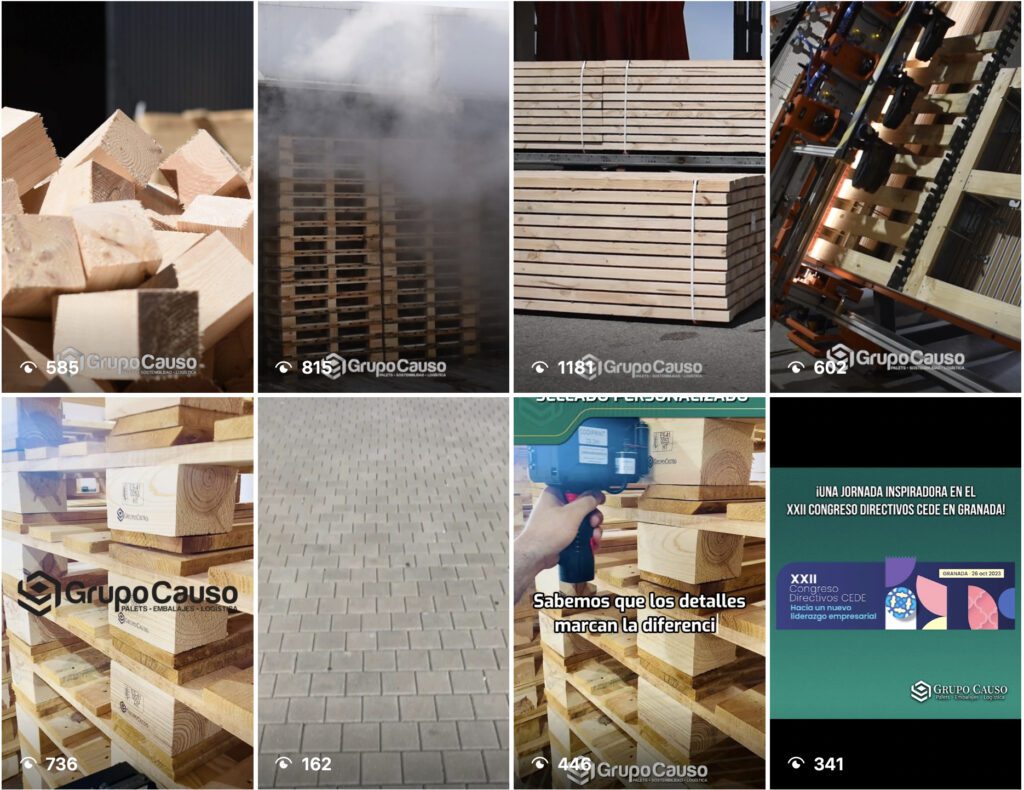Open the 'Sabemos que los detalles' video
1024x790 pixels.
[x=639, y=592]
